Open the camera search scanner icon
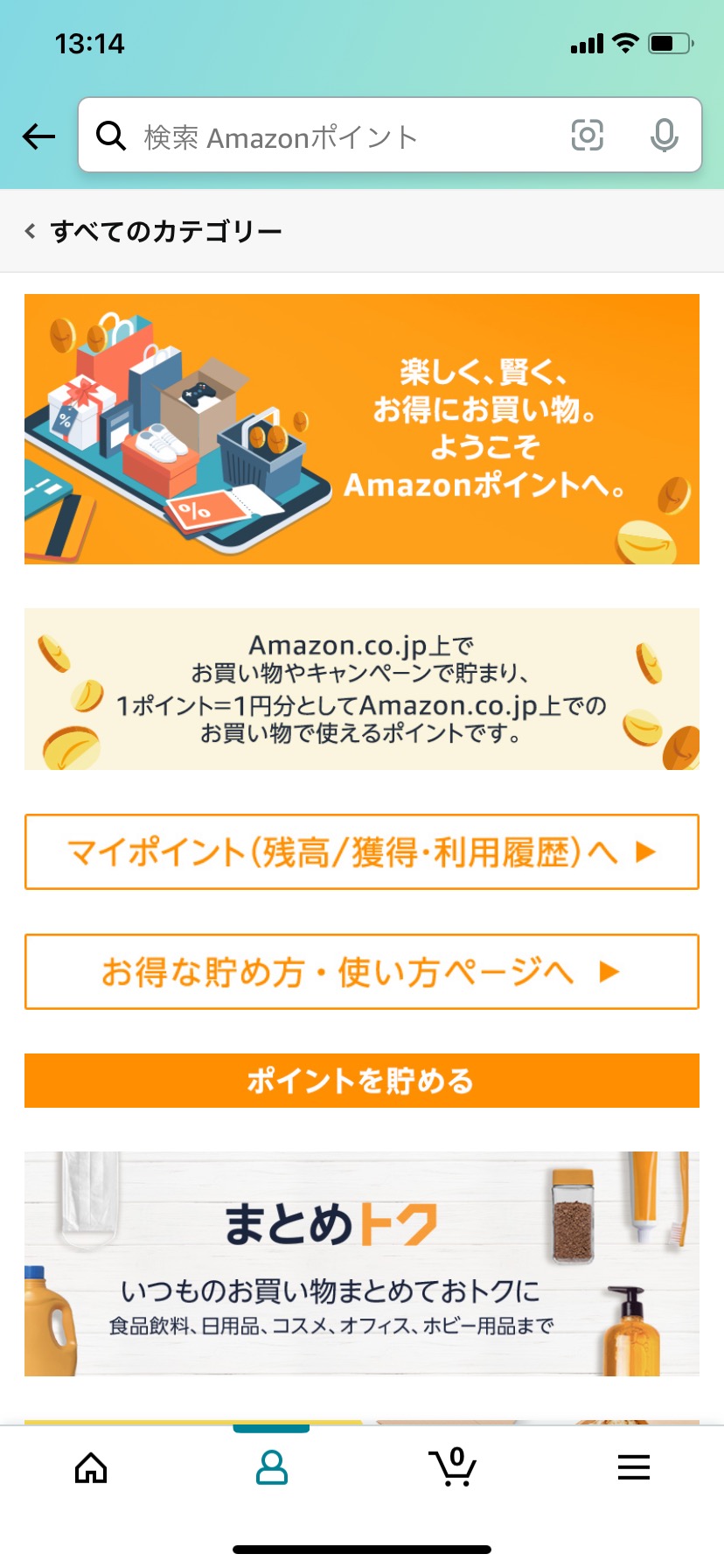Screen dimensions: 724x1568 pyautogui.click(x=588, y=136)
